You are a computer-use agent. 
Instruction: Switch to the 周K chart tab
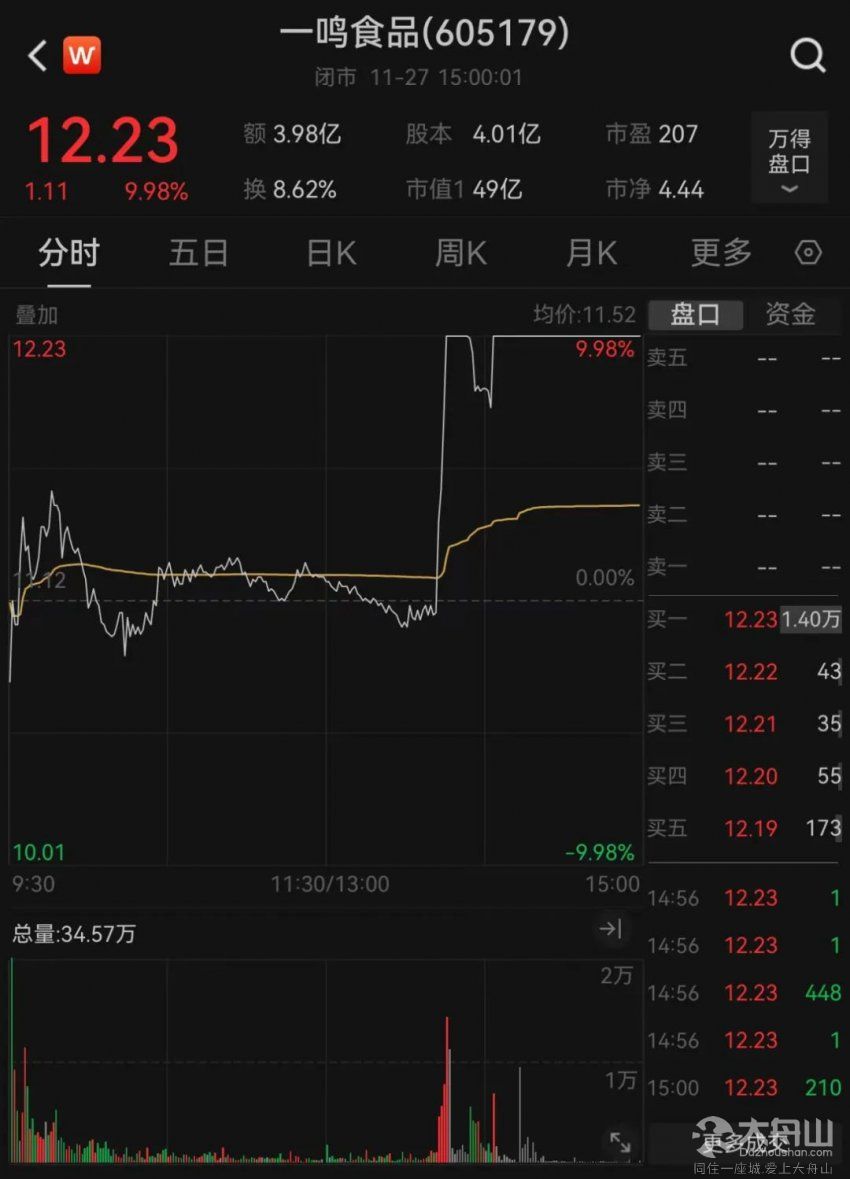click(x=460, y=253)
